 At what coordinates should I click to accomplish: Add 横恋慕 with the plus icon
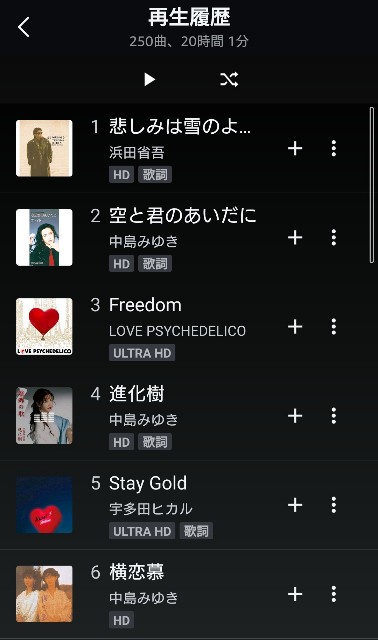coord(295,594)
